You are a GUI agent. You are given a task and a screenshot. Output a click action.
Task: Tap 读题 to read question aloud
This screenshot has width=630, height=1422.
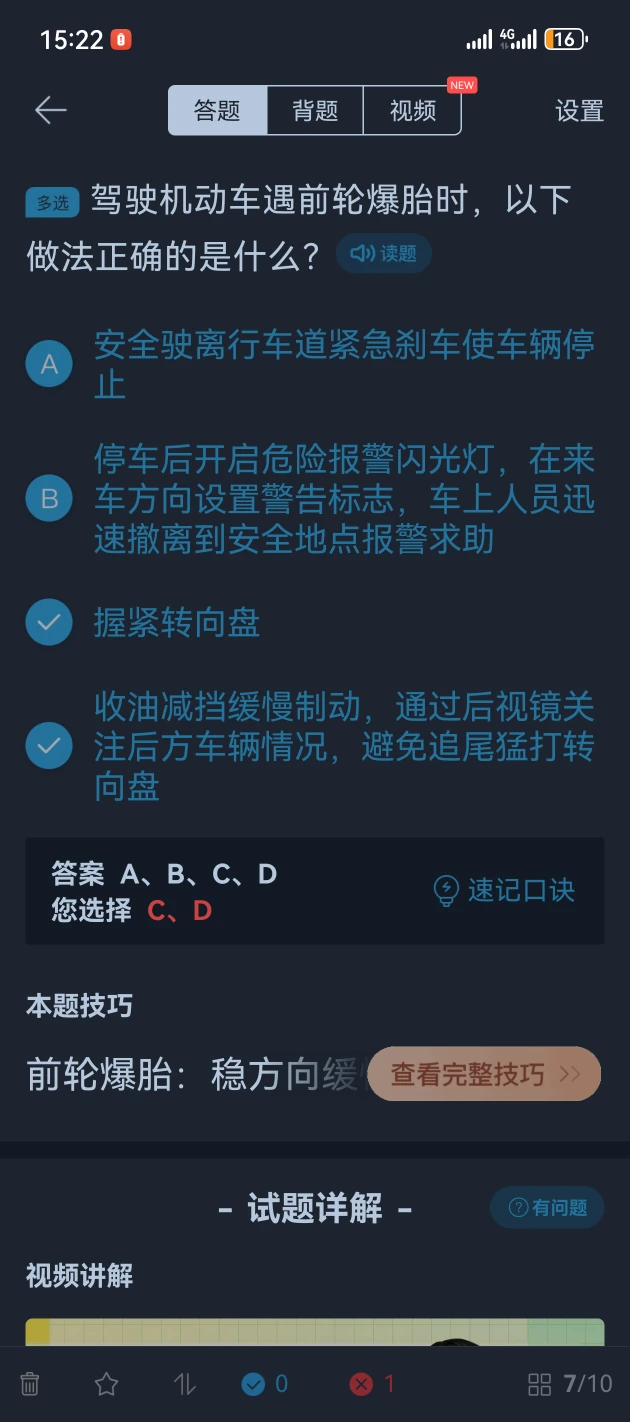(384, 254)
